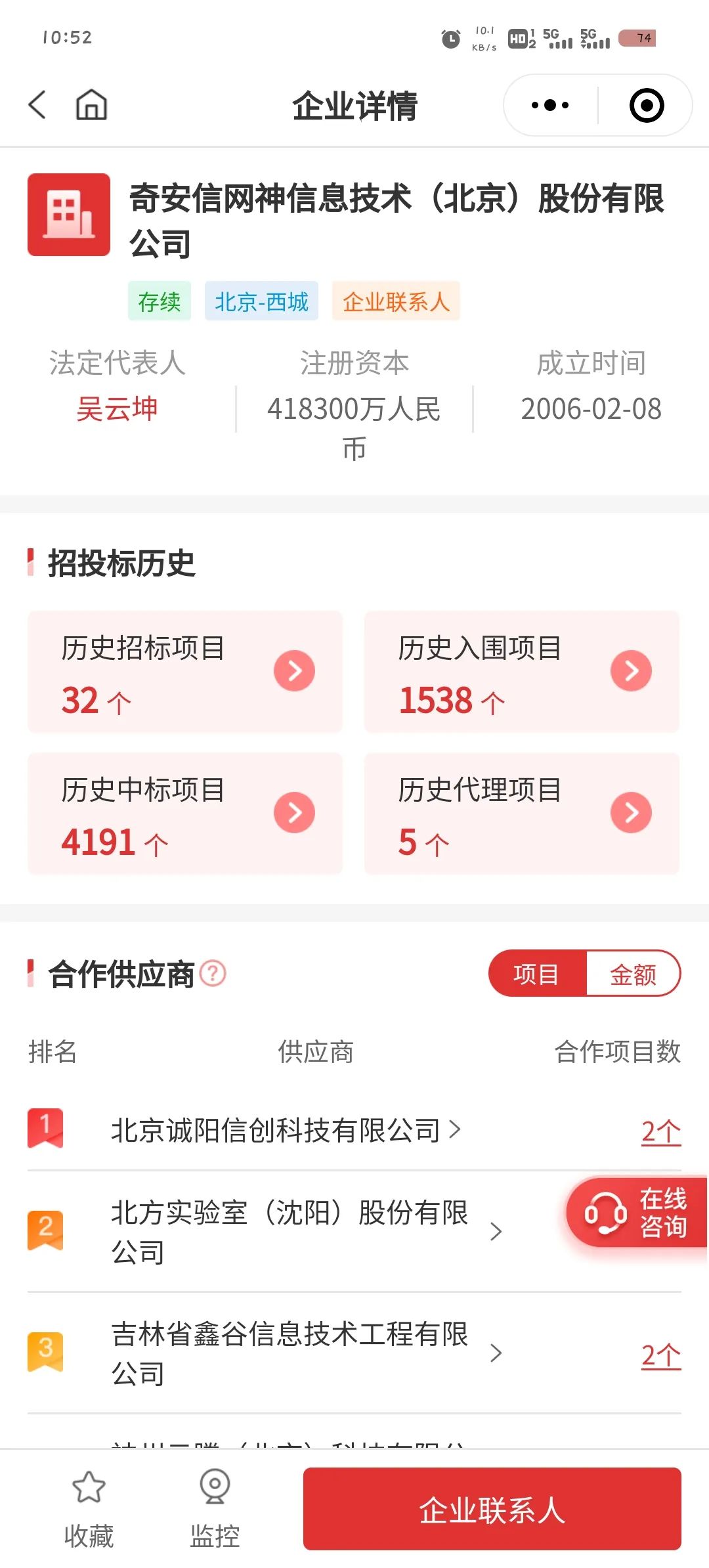Return to the home page via the house icon

click(91, 105)
